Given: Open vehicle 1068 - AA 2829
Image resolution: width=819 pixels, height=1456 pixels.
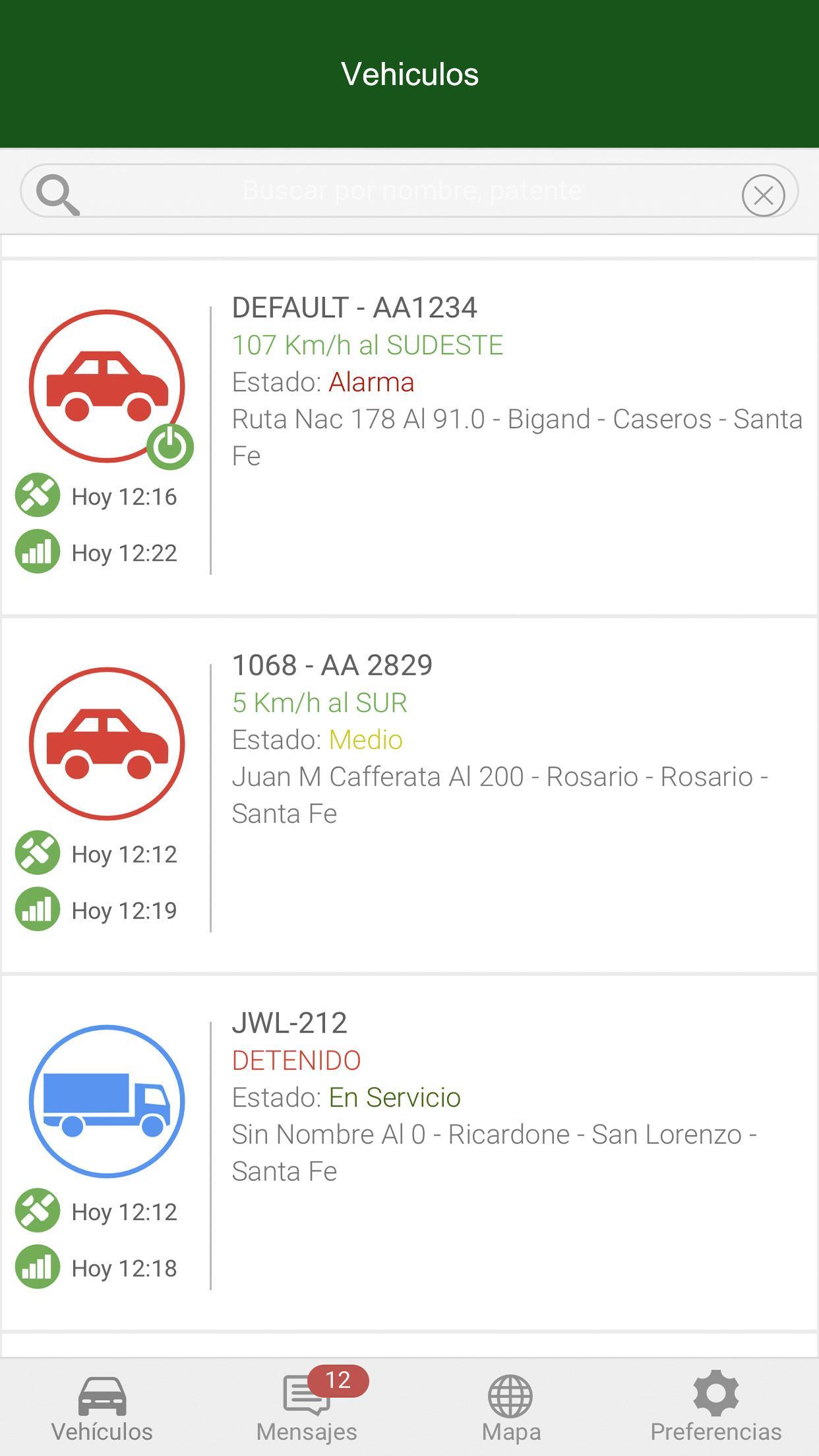Looking at the screenshot, I should pyautogui.click(x=409, y=795).
